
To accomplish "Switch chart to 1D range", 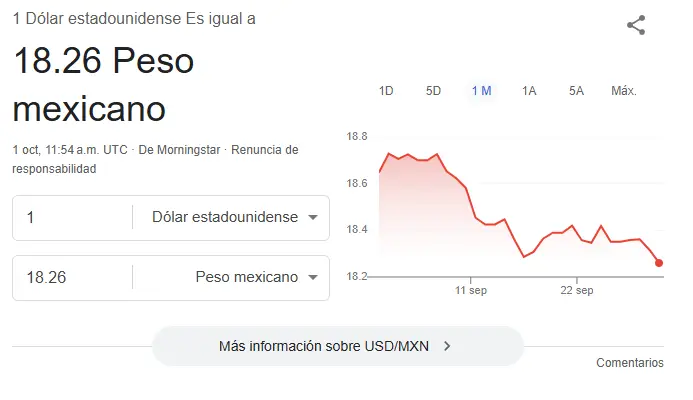I will (386, 91).
